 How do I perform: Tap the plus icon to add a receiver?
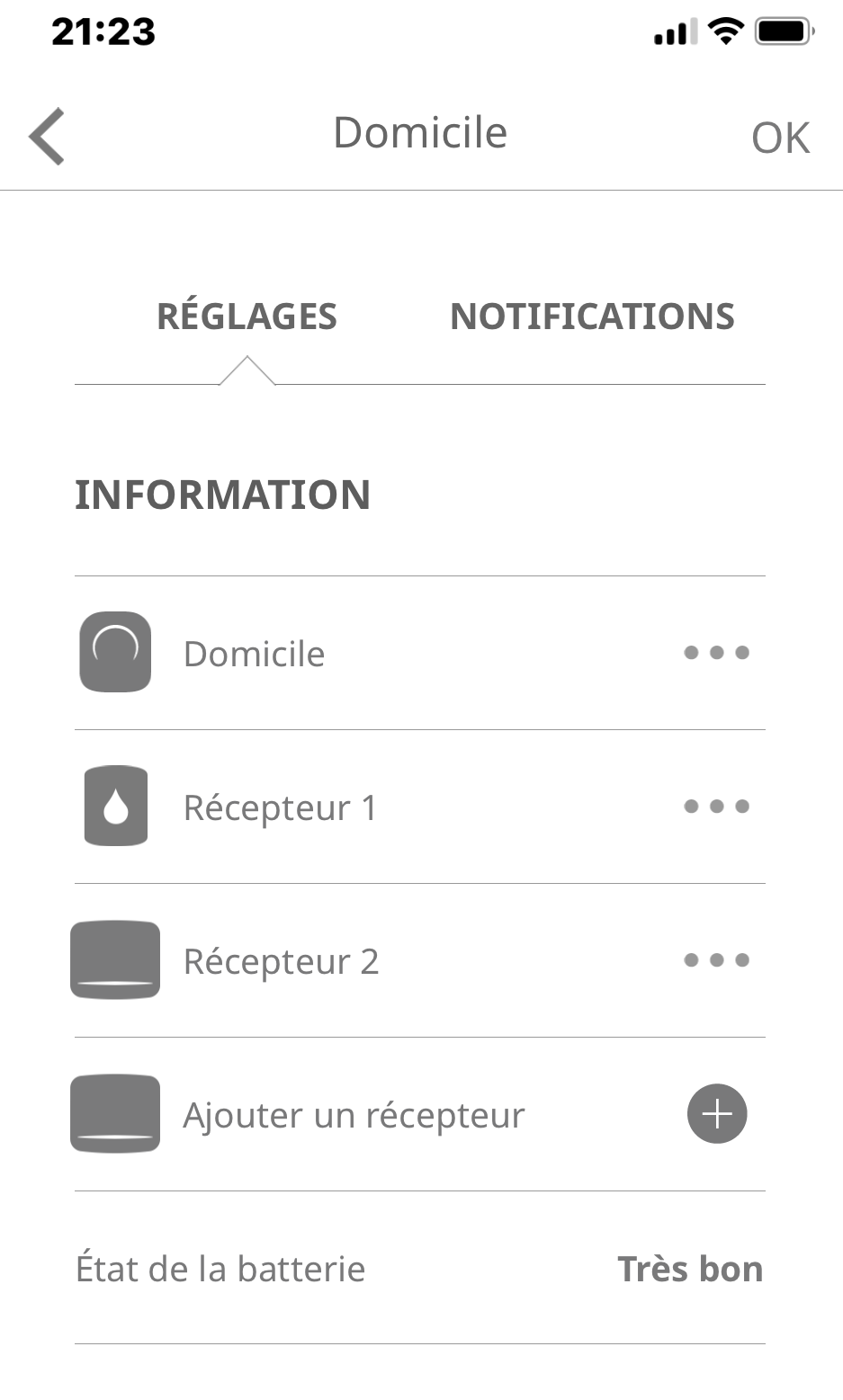pos(717,1114)
